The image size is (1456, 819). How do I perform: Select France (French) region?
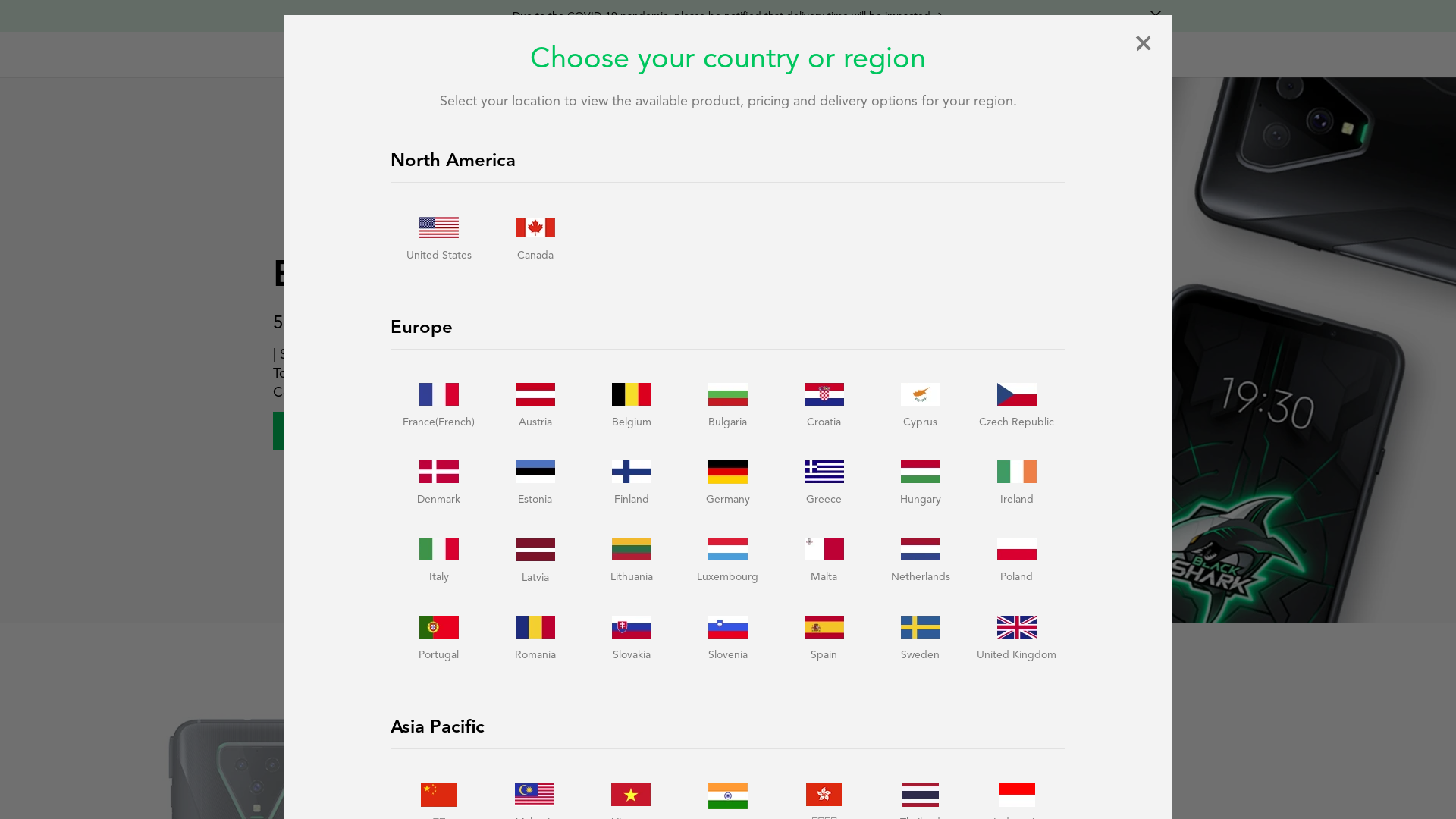(x=438, y=404)
